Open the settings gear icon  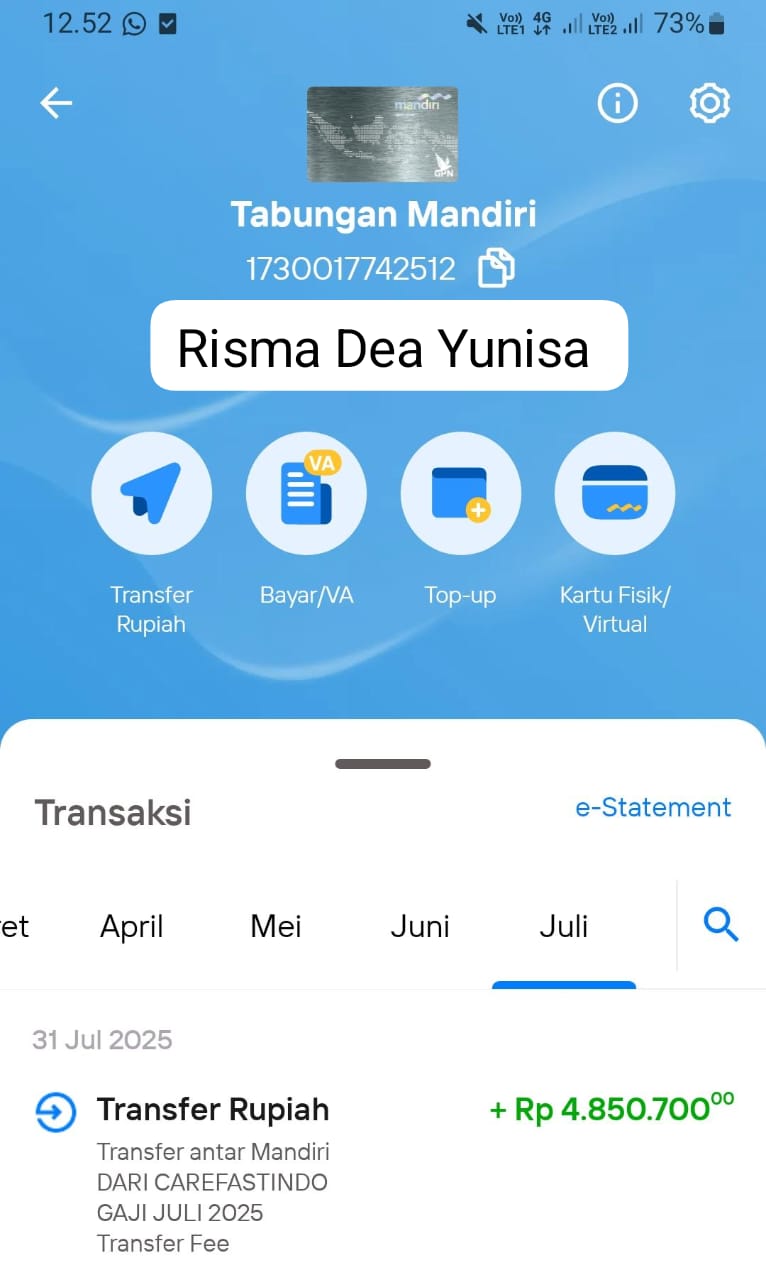coord(710,103)
